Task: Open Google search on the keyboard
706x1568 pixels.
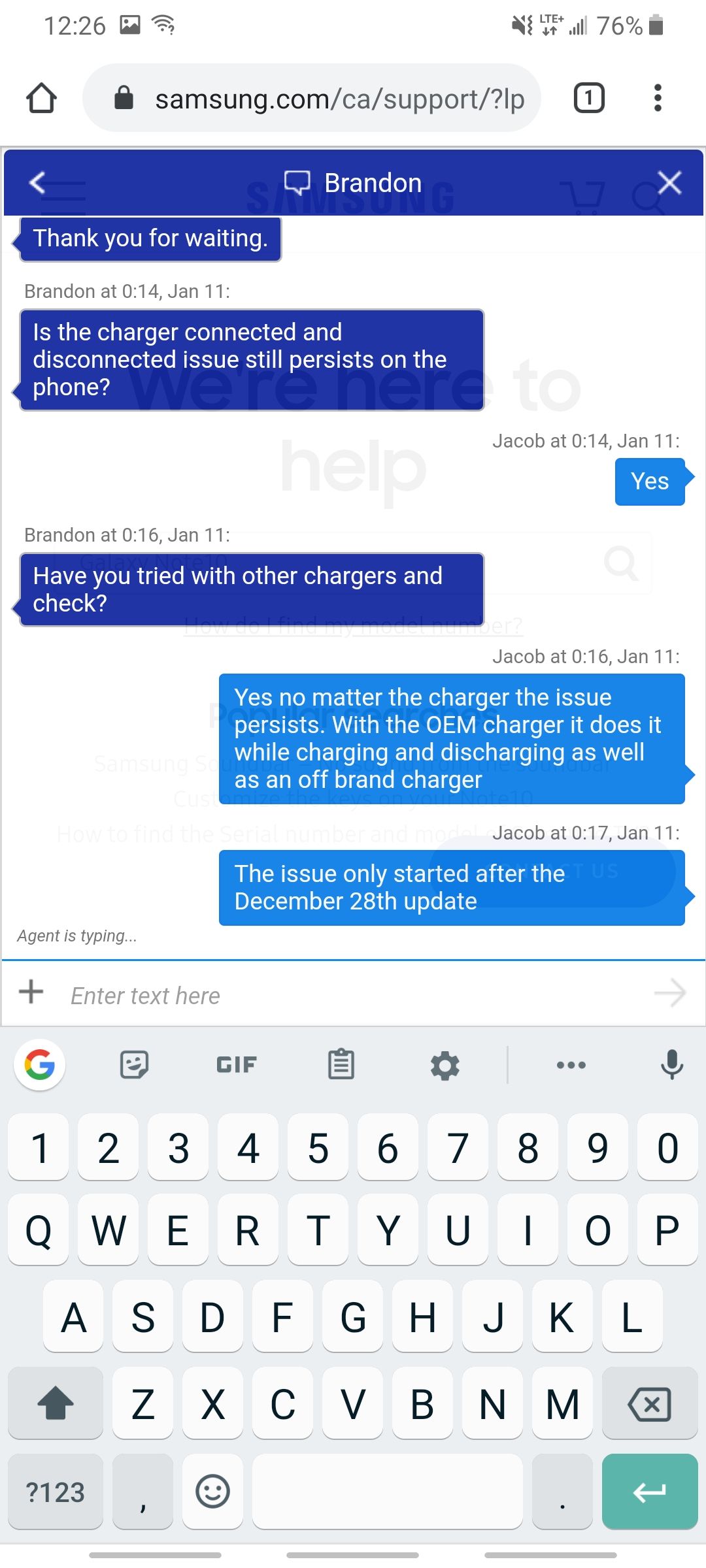Action: pos(40,1065)
